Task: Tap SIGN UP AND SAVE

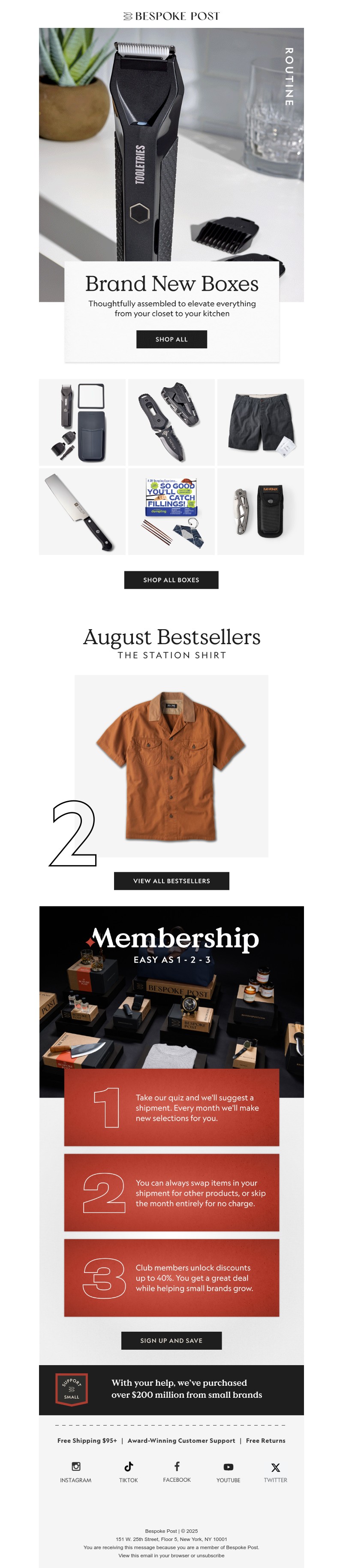Action: click(x=171, y=1340)
